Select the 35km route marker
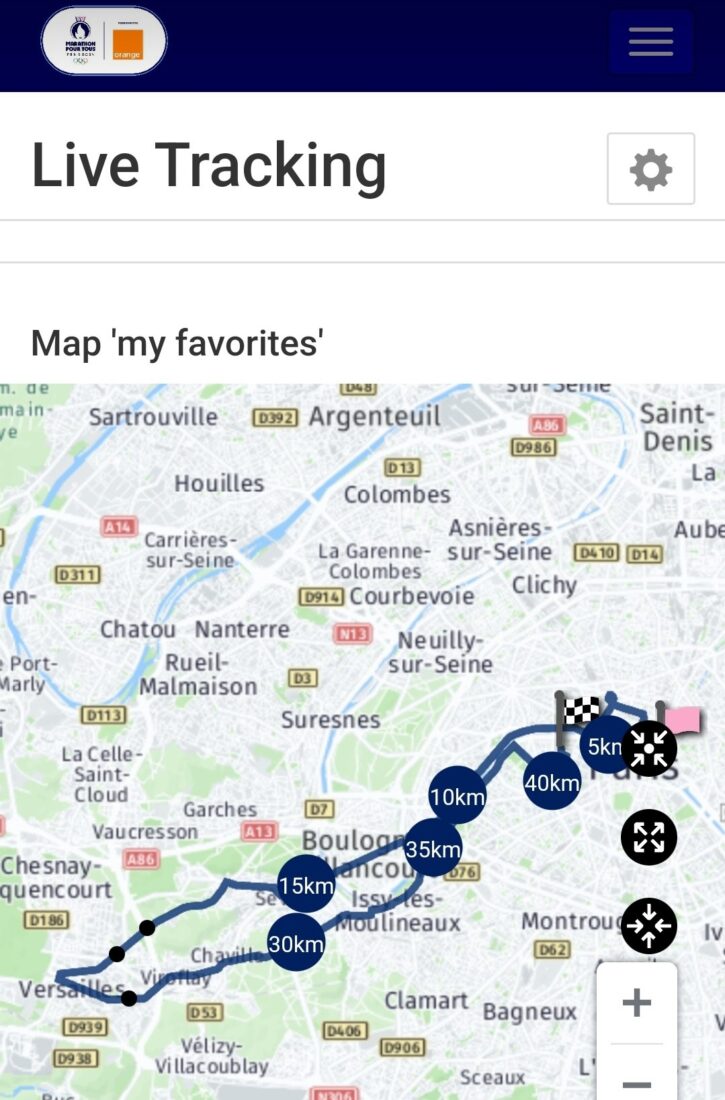The width and height of the screenshot is (725, 1100). coord(433,848)
